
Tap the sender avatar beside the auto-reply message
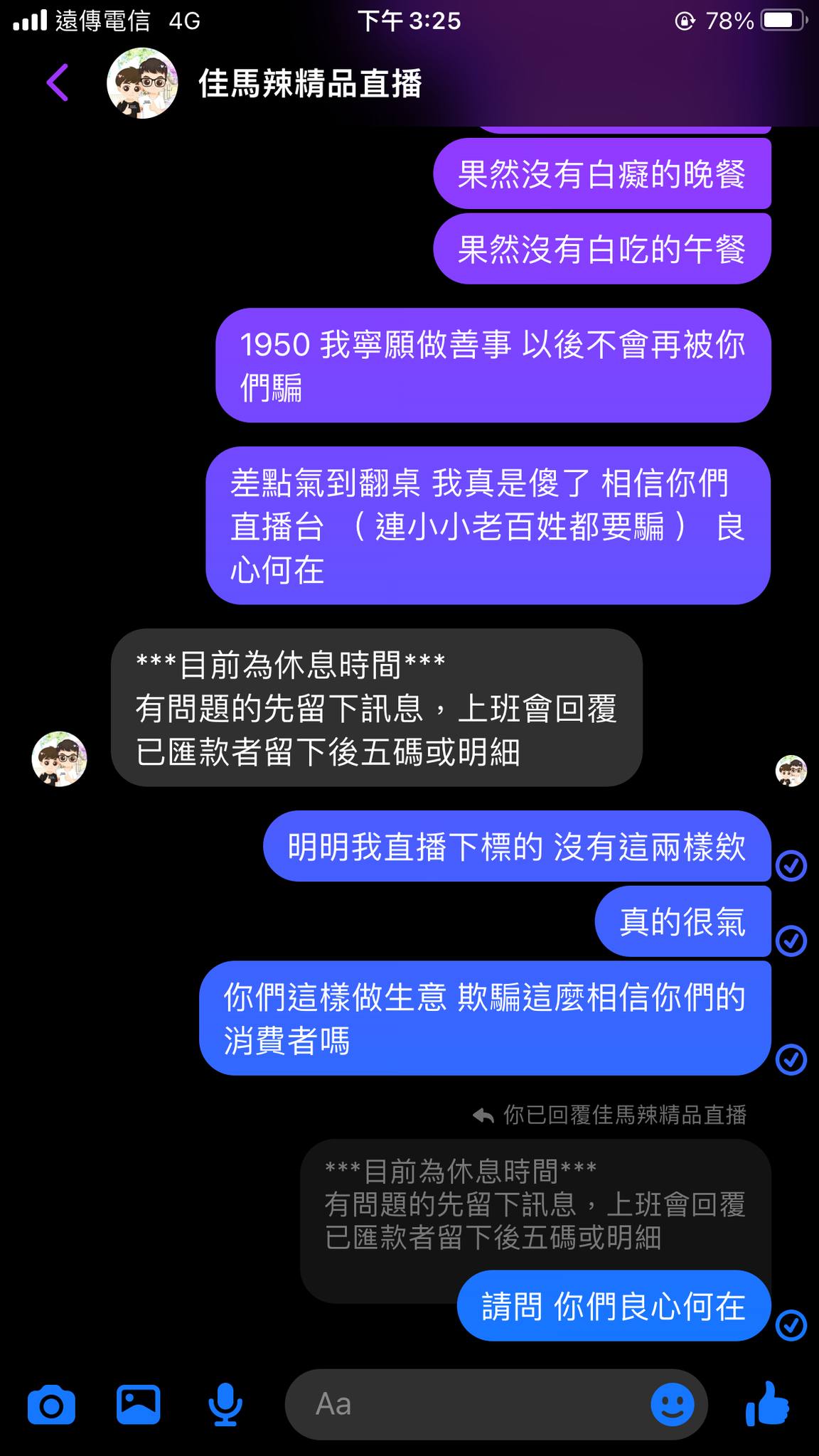click(60, 759)
